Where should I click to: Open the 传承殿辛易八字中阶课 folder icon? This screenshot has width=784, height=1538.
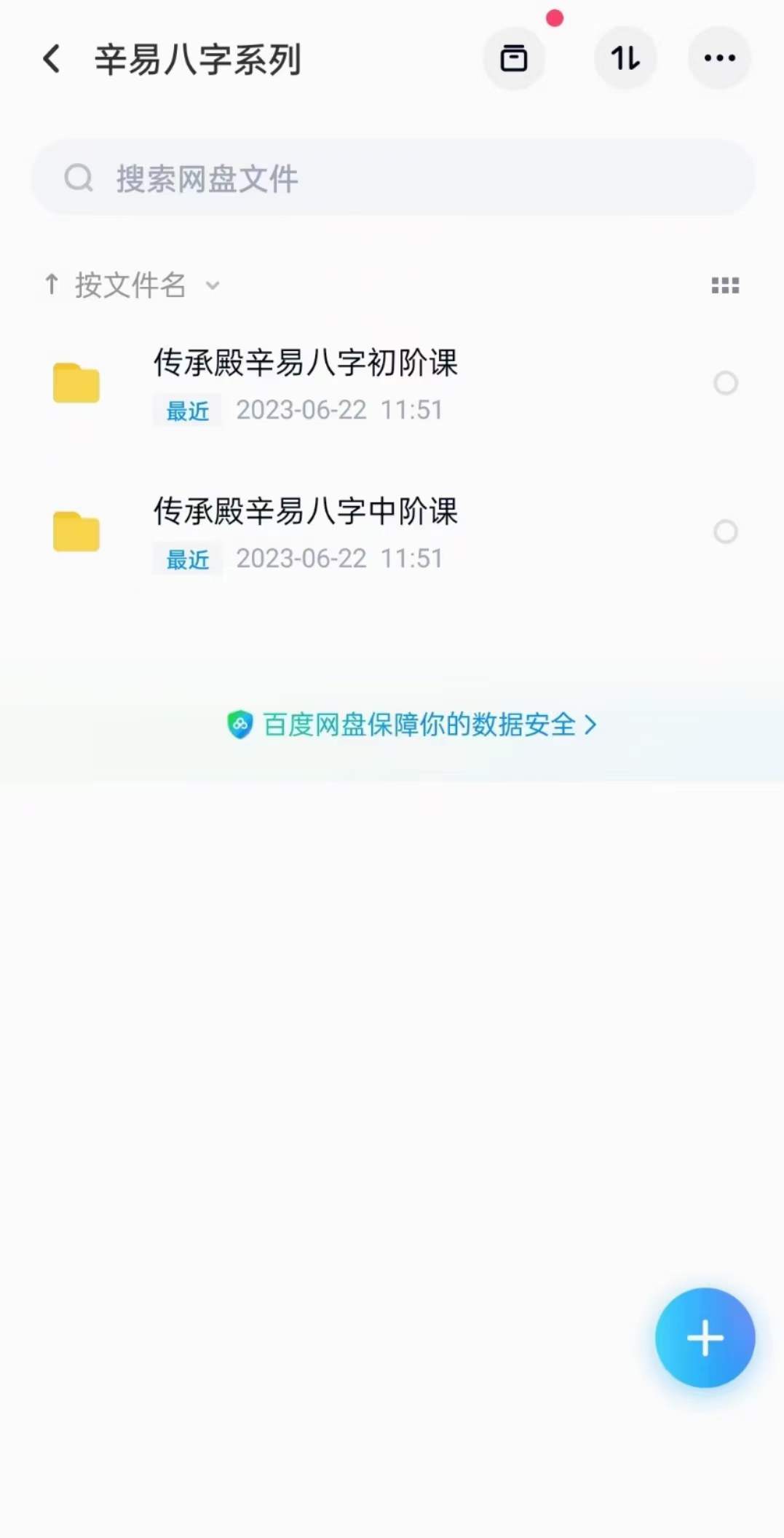pos(76,532)
